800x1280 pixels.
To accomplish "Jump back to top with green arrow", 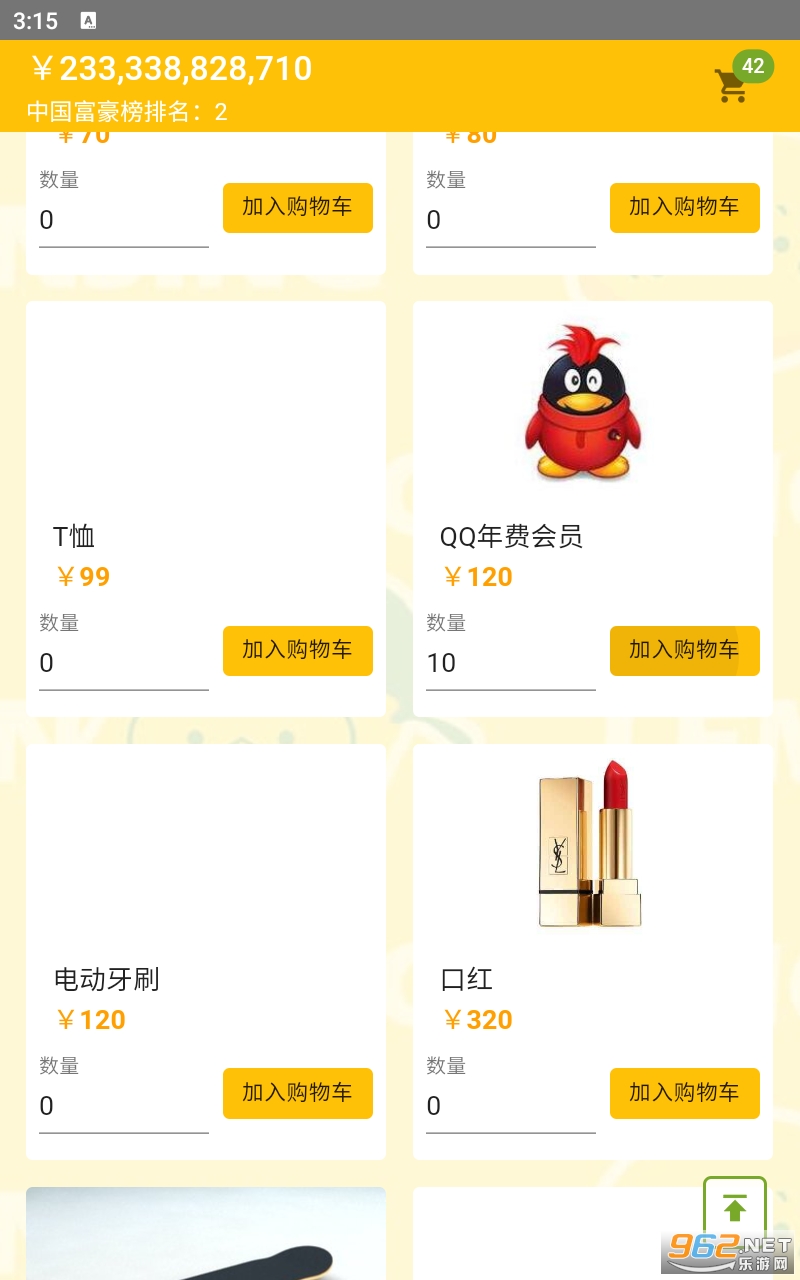I will (735, 1209).
